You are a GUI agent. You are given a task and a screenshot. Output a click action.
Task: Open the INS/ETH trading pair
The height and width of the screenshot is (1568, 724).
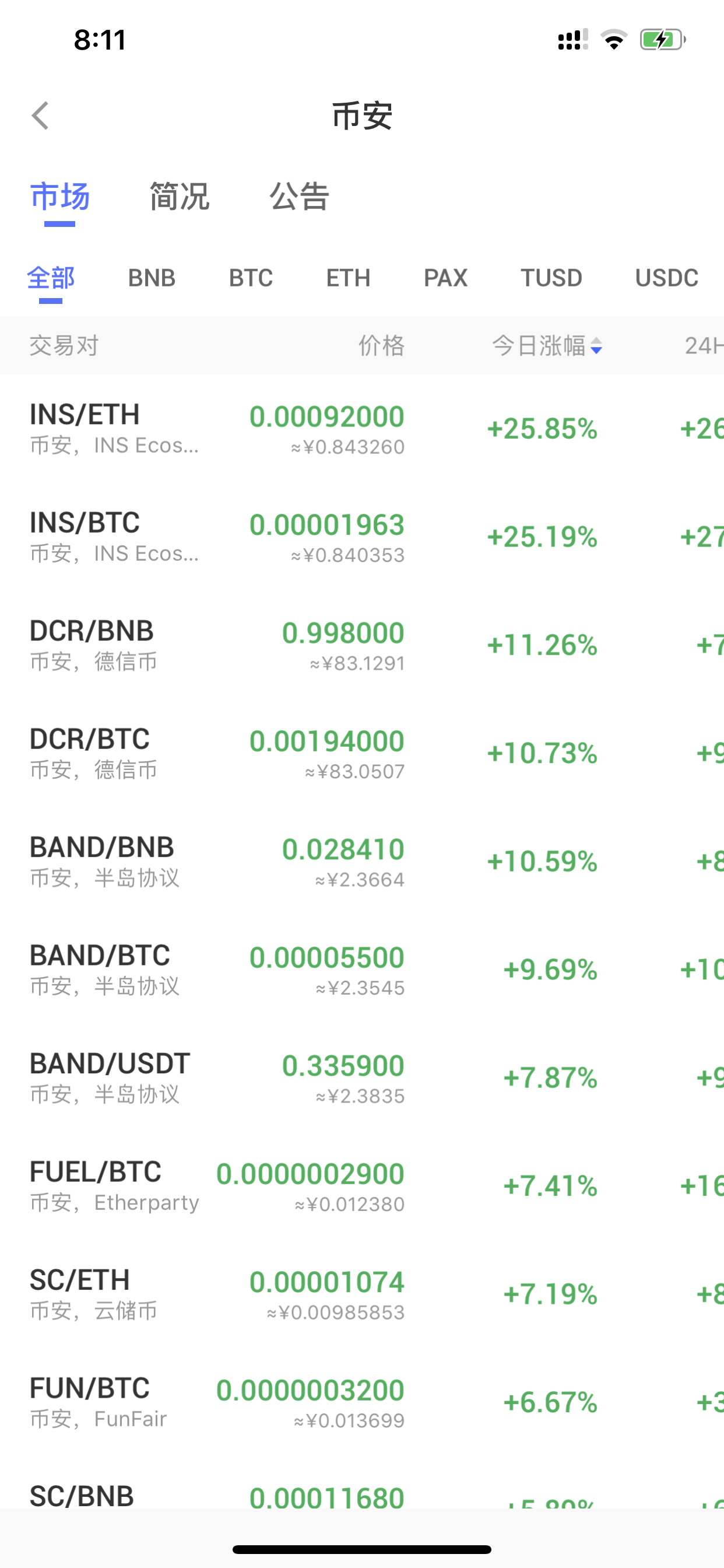point(362,429)
